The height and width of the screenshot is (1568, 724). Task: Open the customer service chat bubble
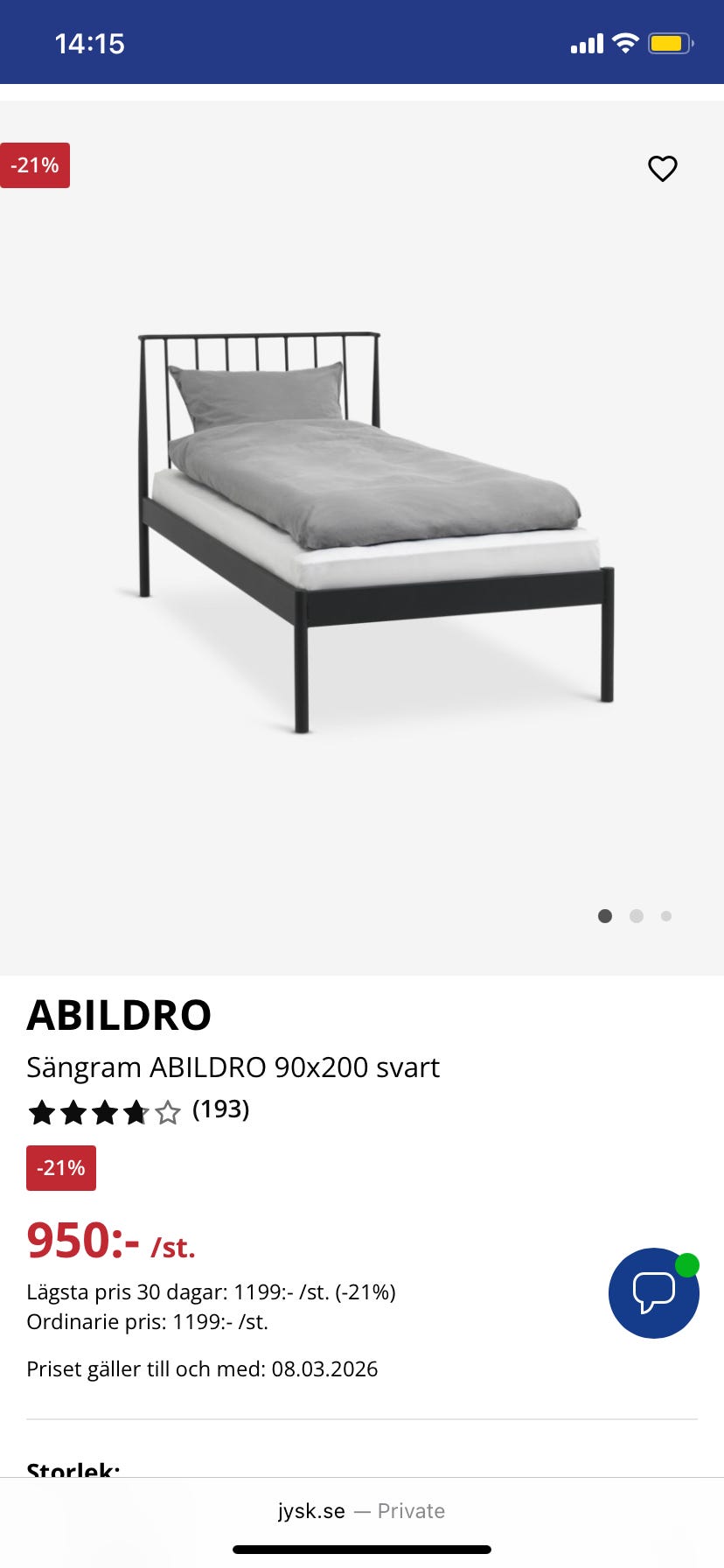653,1293
